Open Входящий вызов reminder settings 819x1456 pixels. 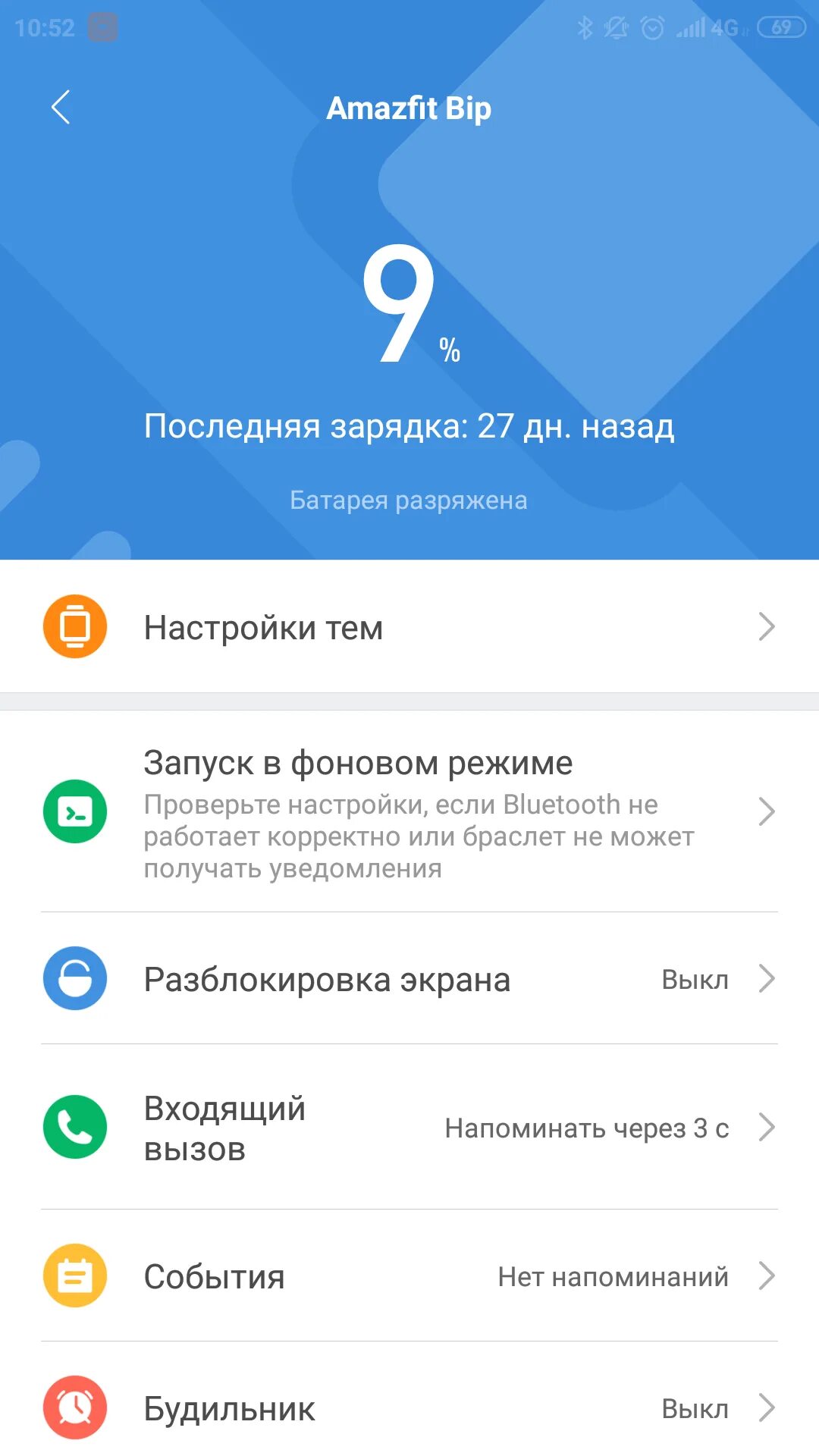pos(409,1128)
